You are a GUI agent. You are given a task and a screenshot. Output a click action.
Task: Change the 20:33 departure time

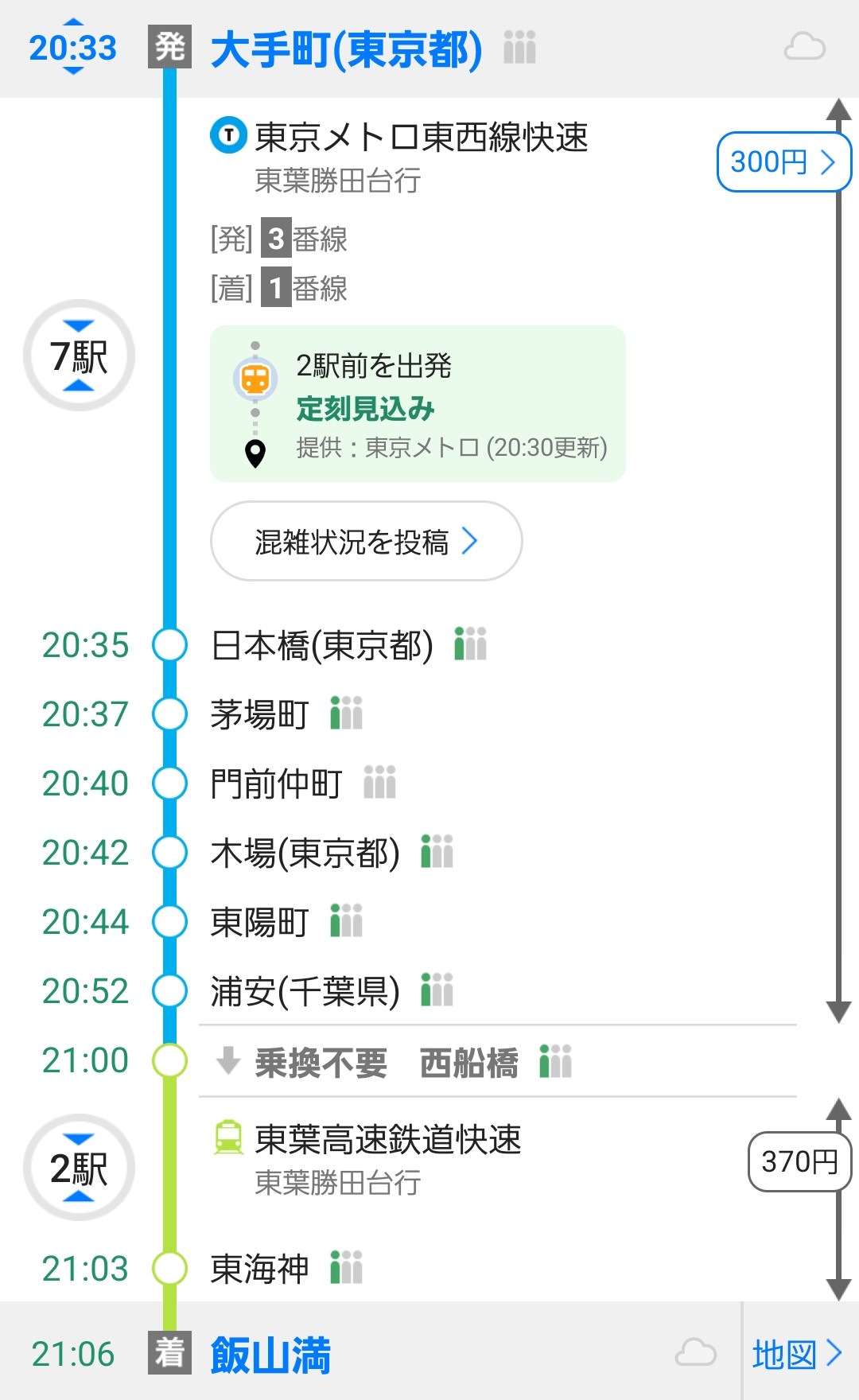(72, 48)
